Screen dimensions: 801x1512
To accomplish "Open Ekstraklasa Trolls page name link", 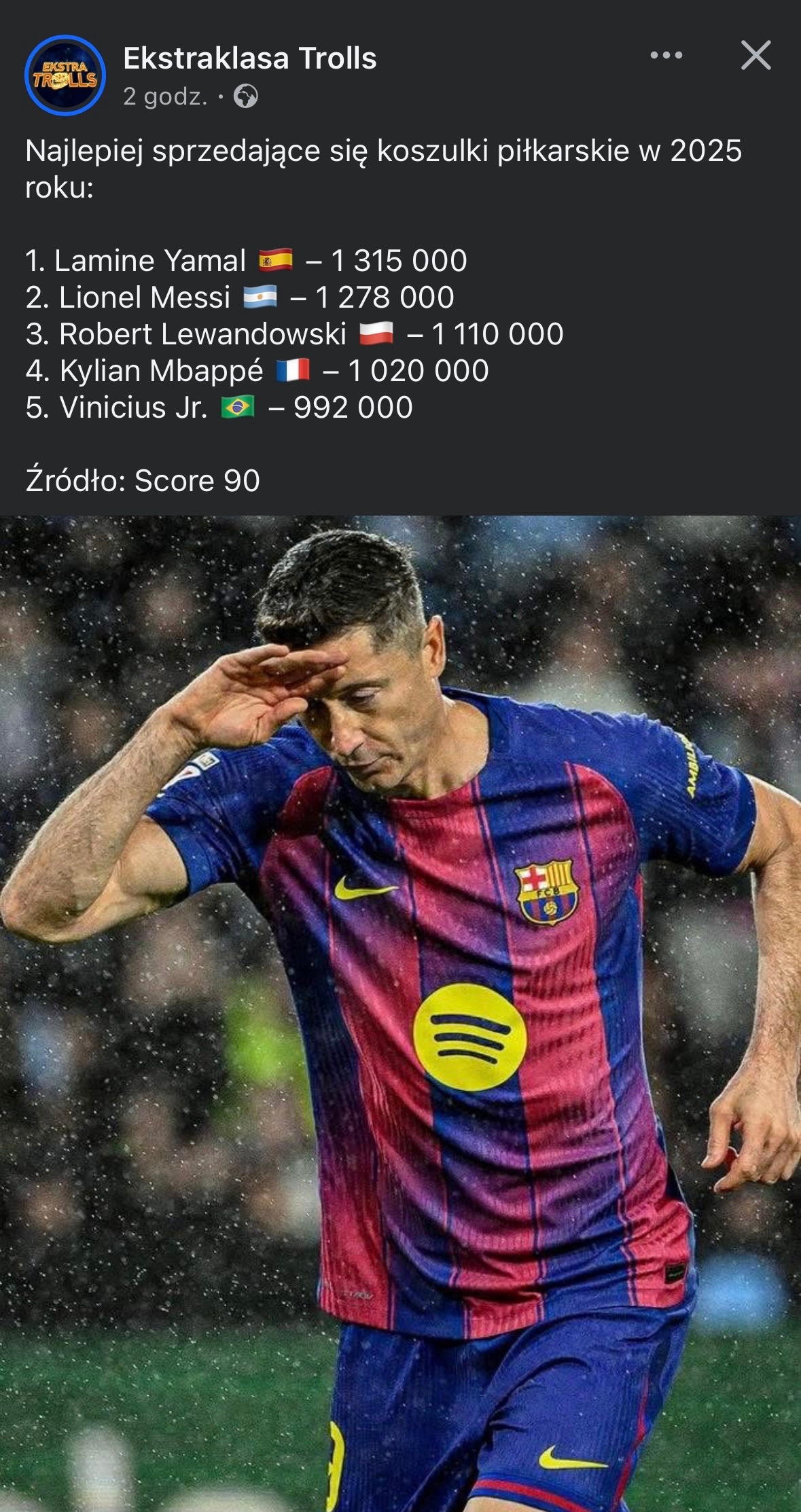I will click(x=249, y=58).
